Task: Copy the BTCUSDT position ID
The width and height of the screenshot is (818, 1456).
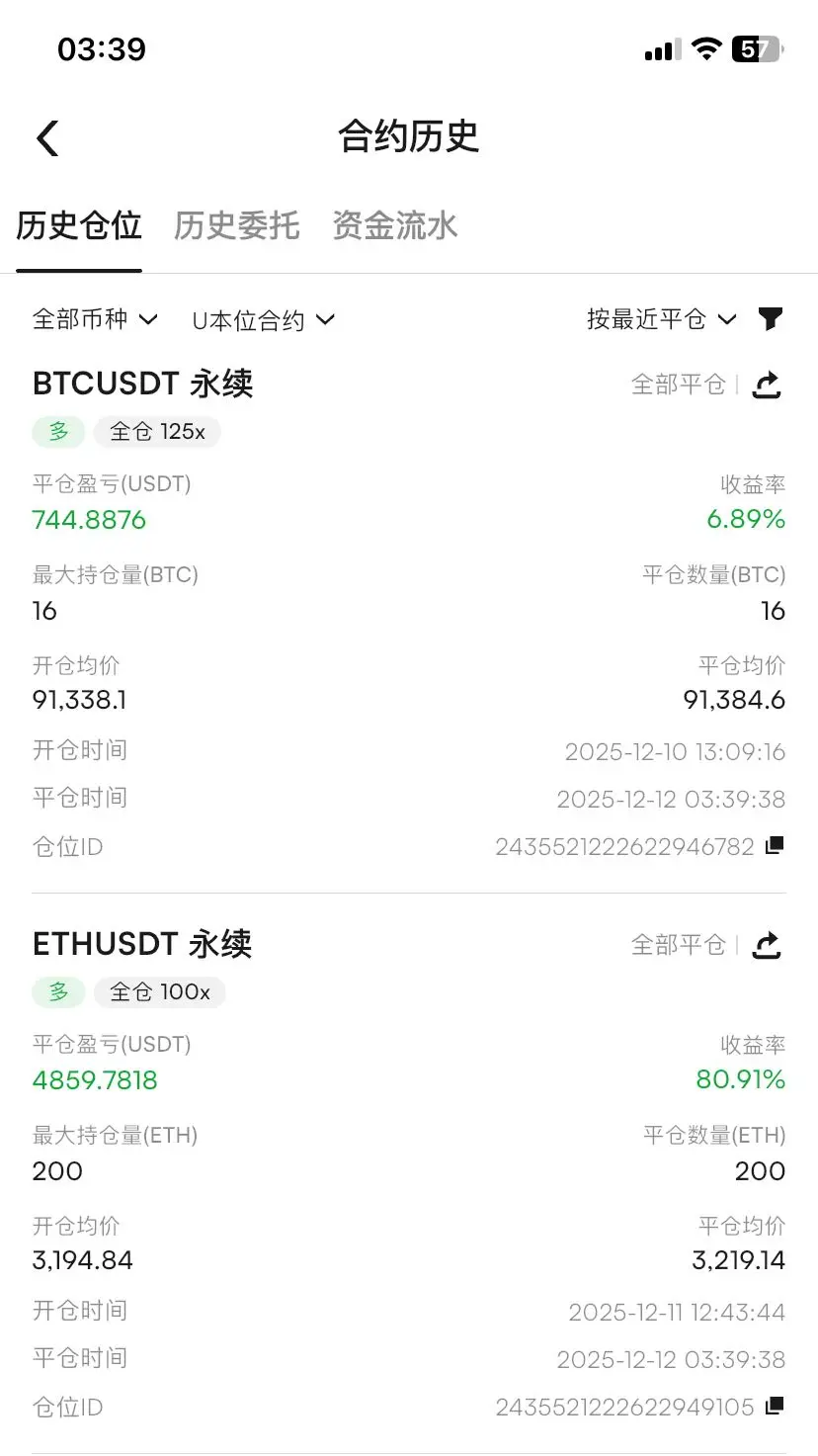Action: pos(776,845)
